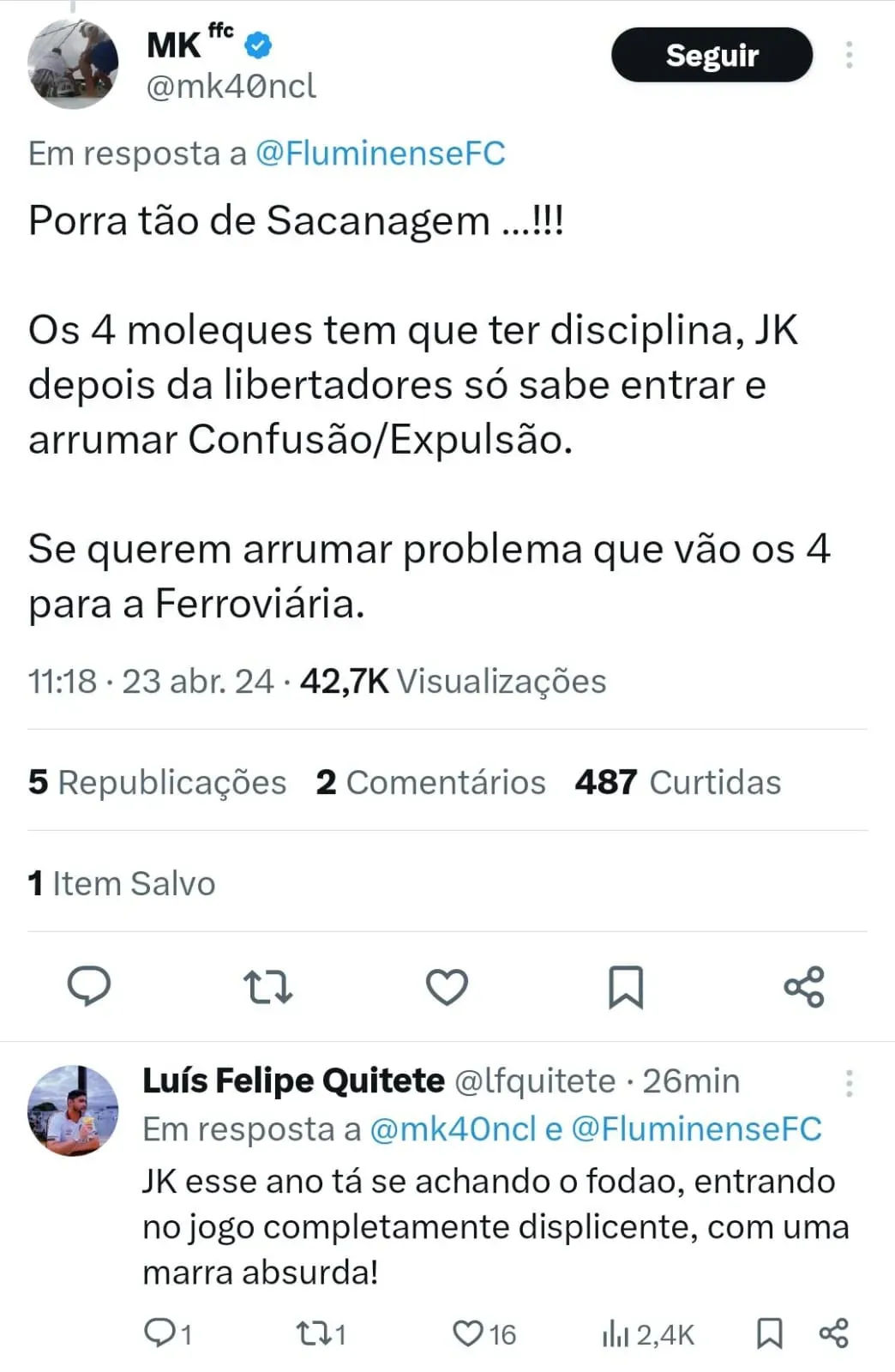Image resolution: width=895 pixels, height=1372 pixels.
Task: View the 5 Republicações list
Action: 158,782
